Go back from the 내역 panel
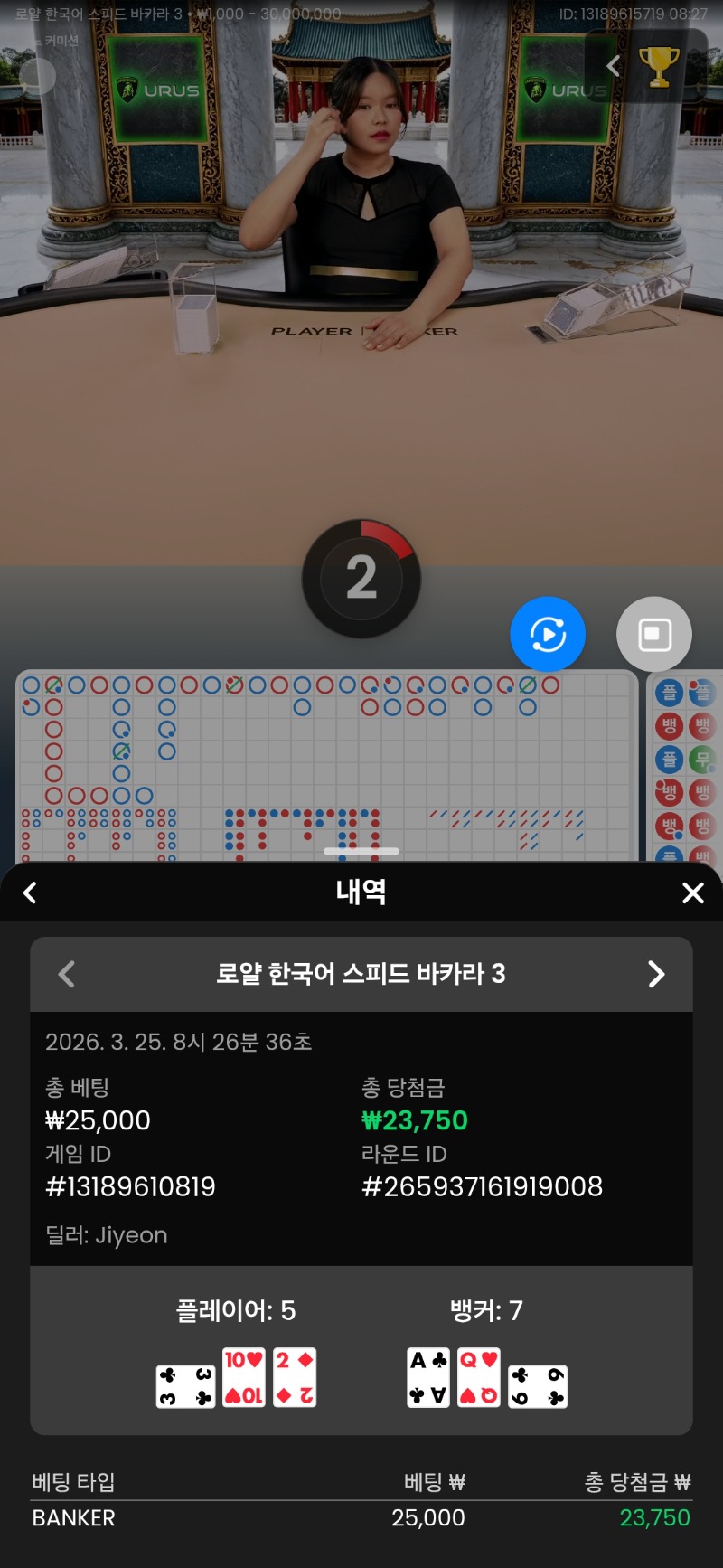The height and width of the screenshot is (1568, 723). [30, 893]
